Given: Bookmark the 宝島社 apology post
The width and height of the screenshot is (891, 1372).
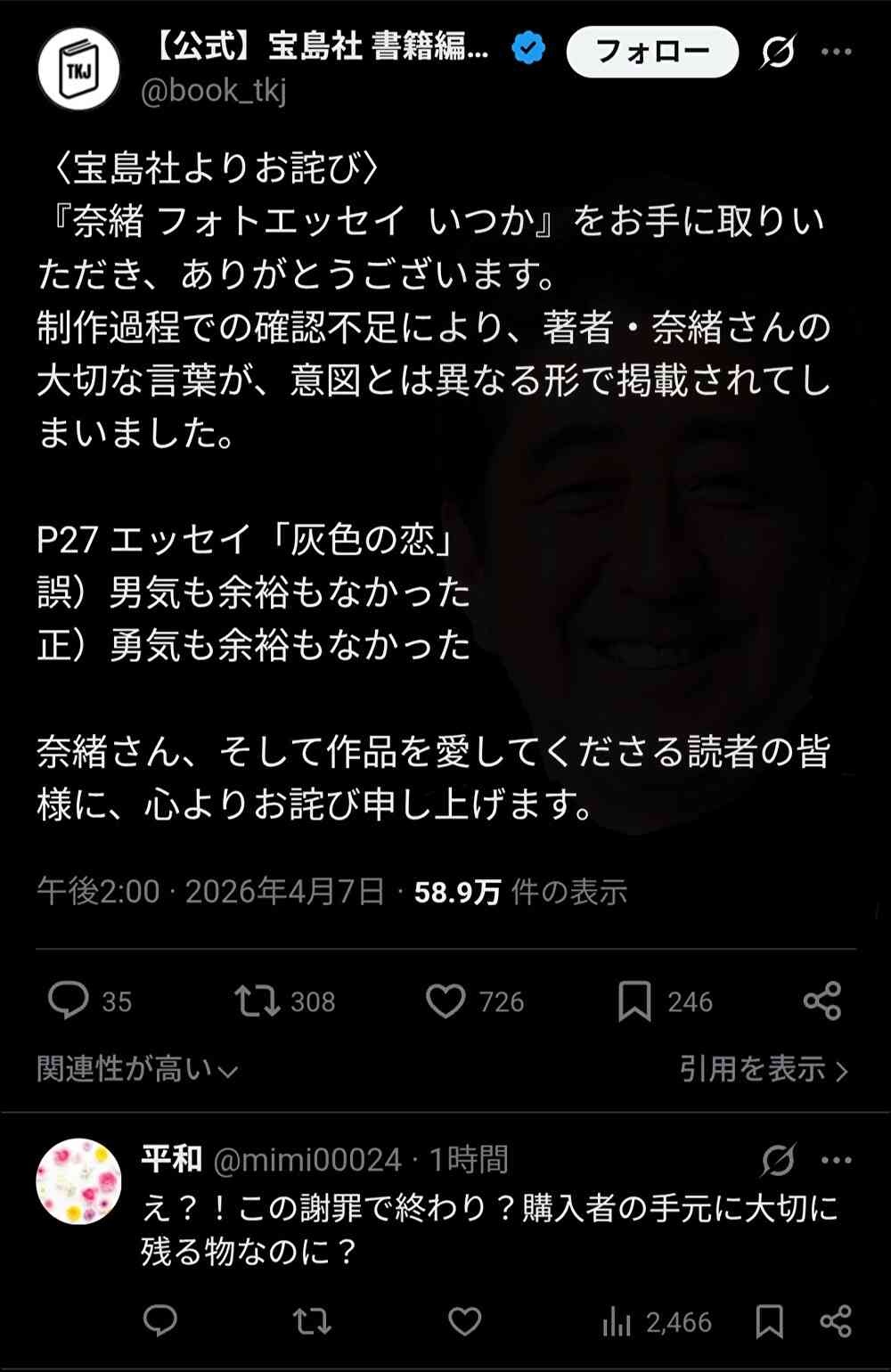Looking at the screenshot, I should click(634, 1001).
